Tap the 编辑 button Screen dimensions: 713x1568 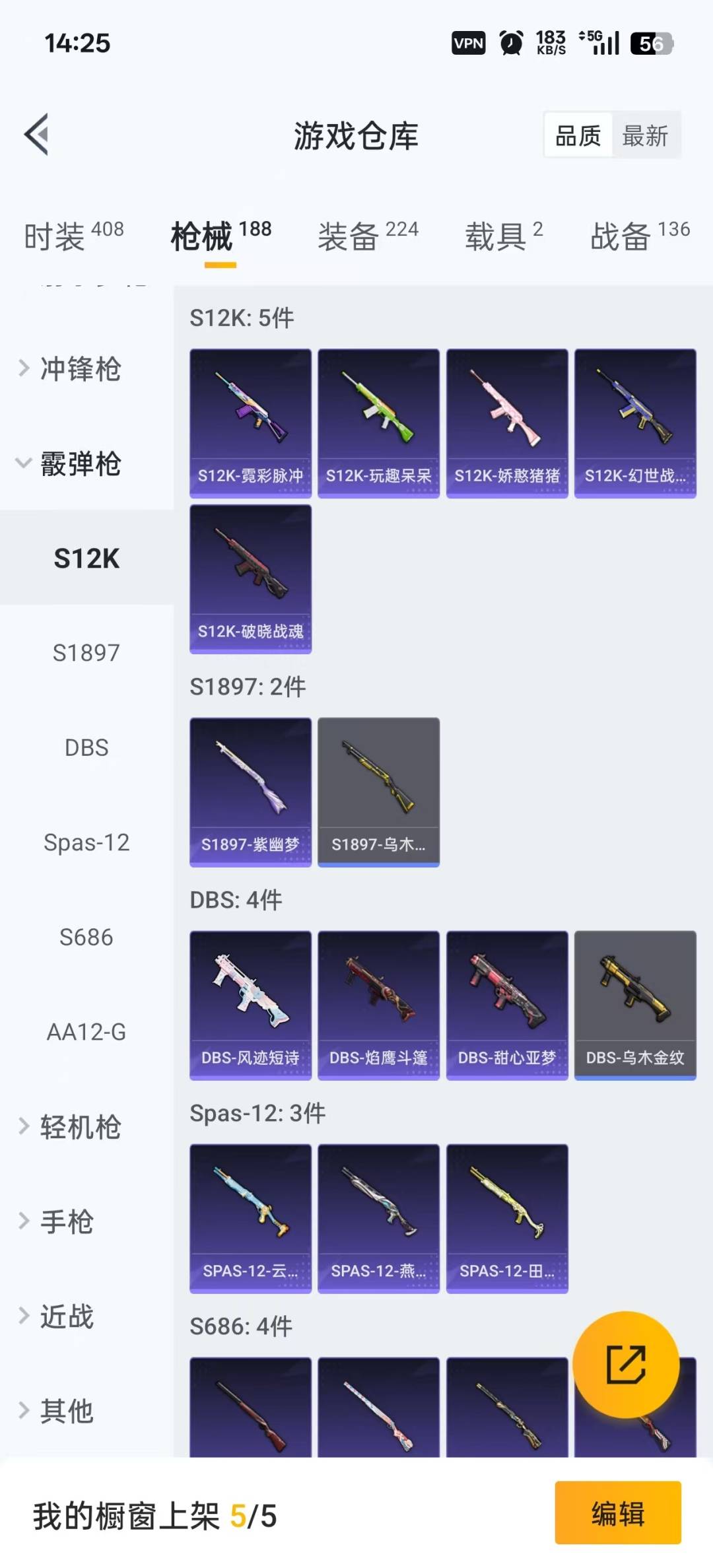pyautogui.click(x=617, y=1513)
